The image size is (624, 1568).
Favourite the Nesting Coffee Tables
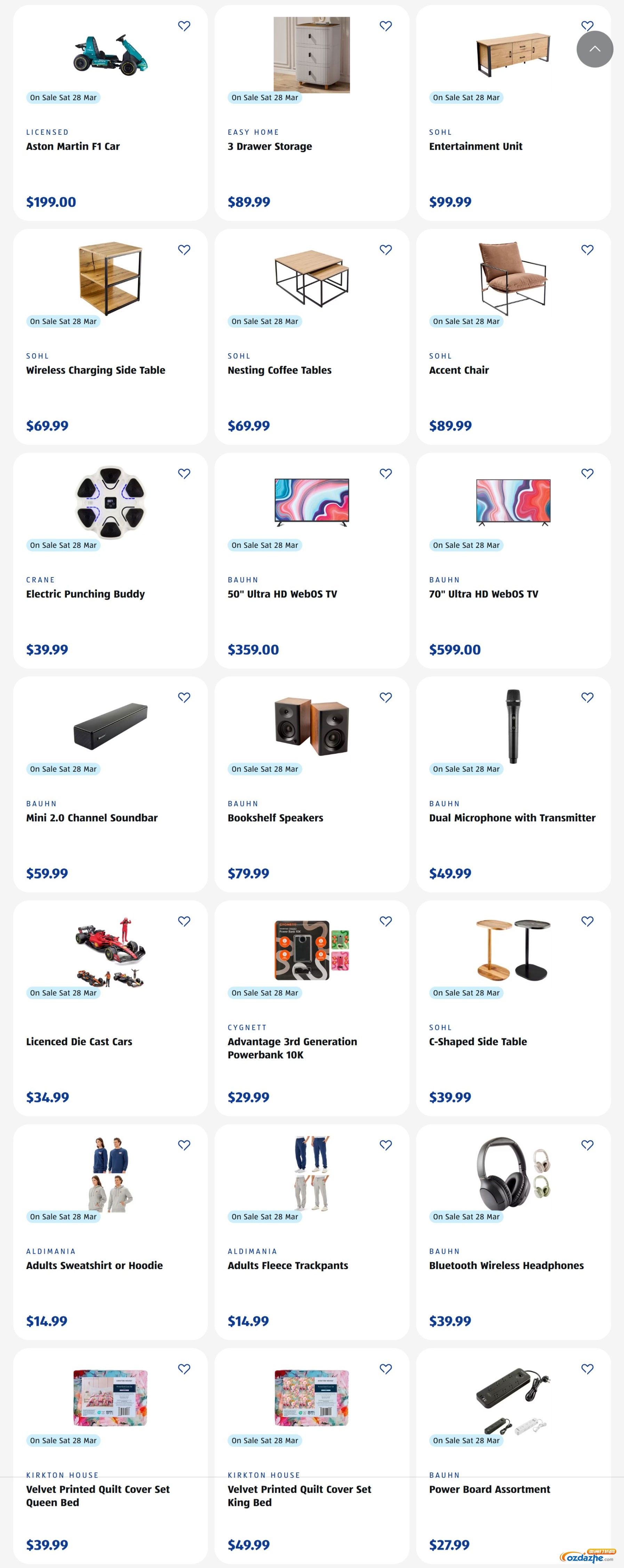coord(386,250)
